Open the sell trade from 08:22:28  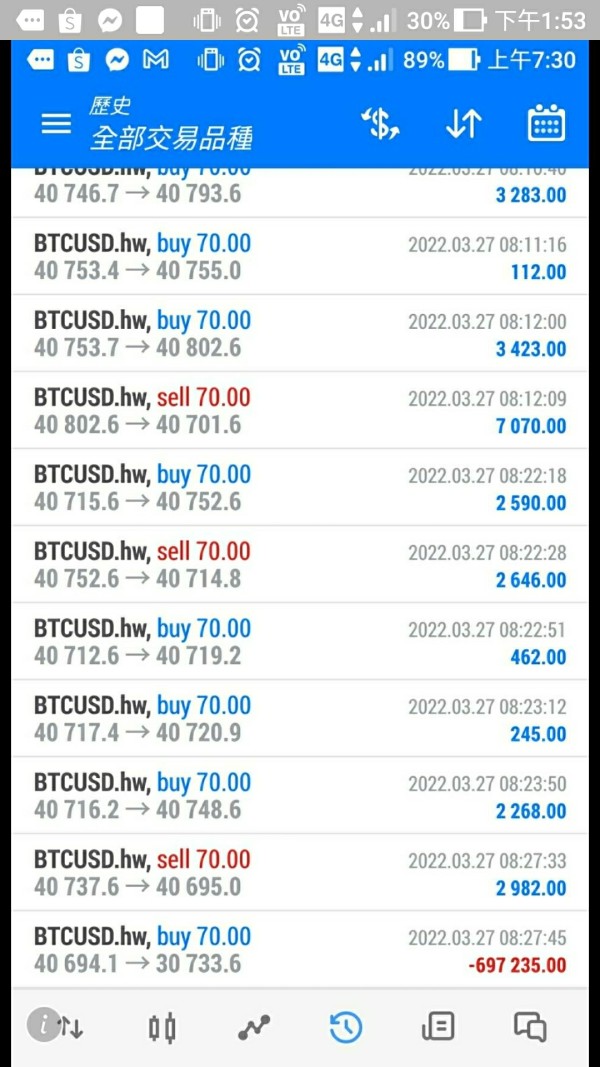pyautogui.click(x=299, y=564)
